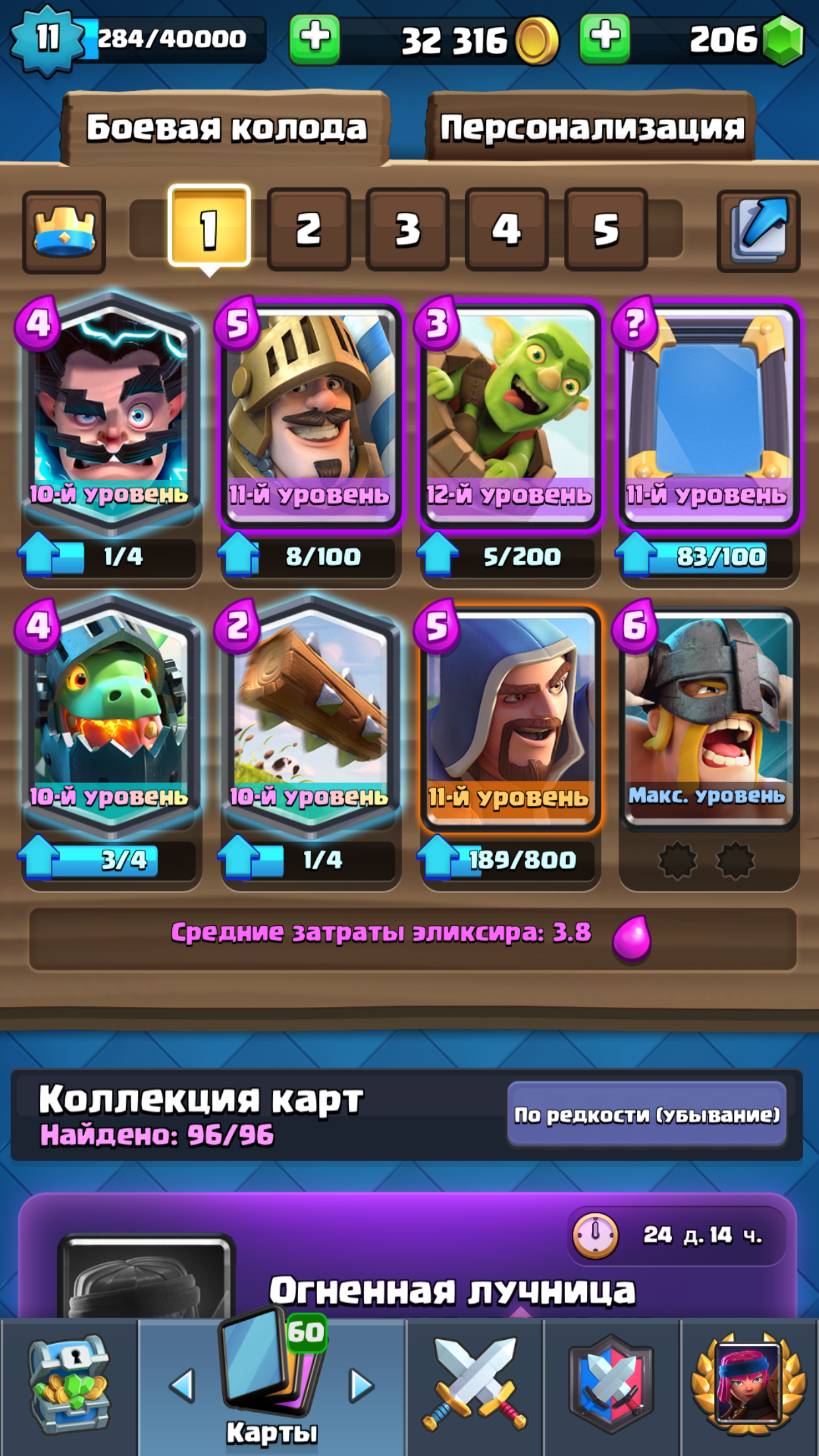The width and height of the screenshot is (819, 1456).
Task: Open the Mirror card
Action: [x=710, y=415]
